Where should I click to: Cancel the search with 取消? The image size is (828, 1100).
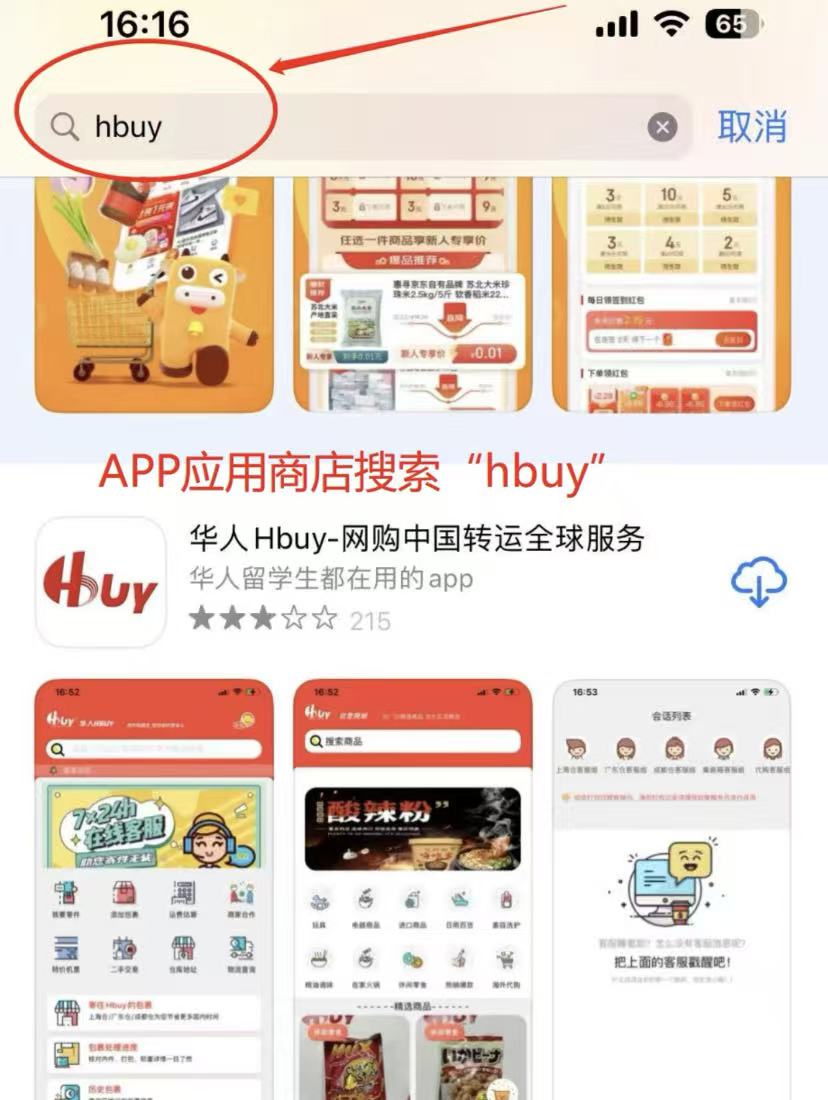[752, 127]
